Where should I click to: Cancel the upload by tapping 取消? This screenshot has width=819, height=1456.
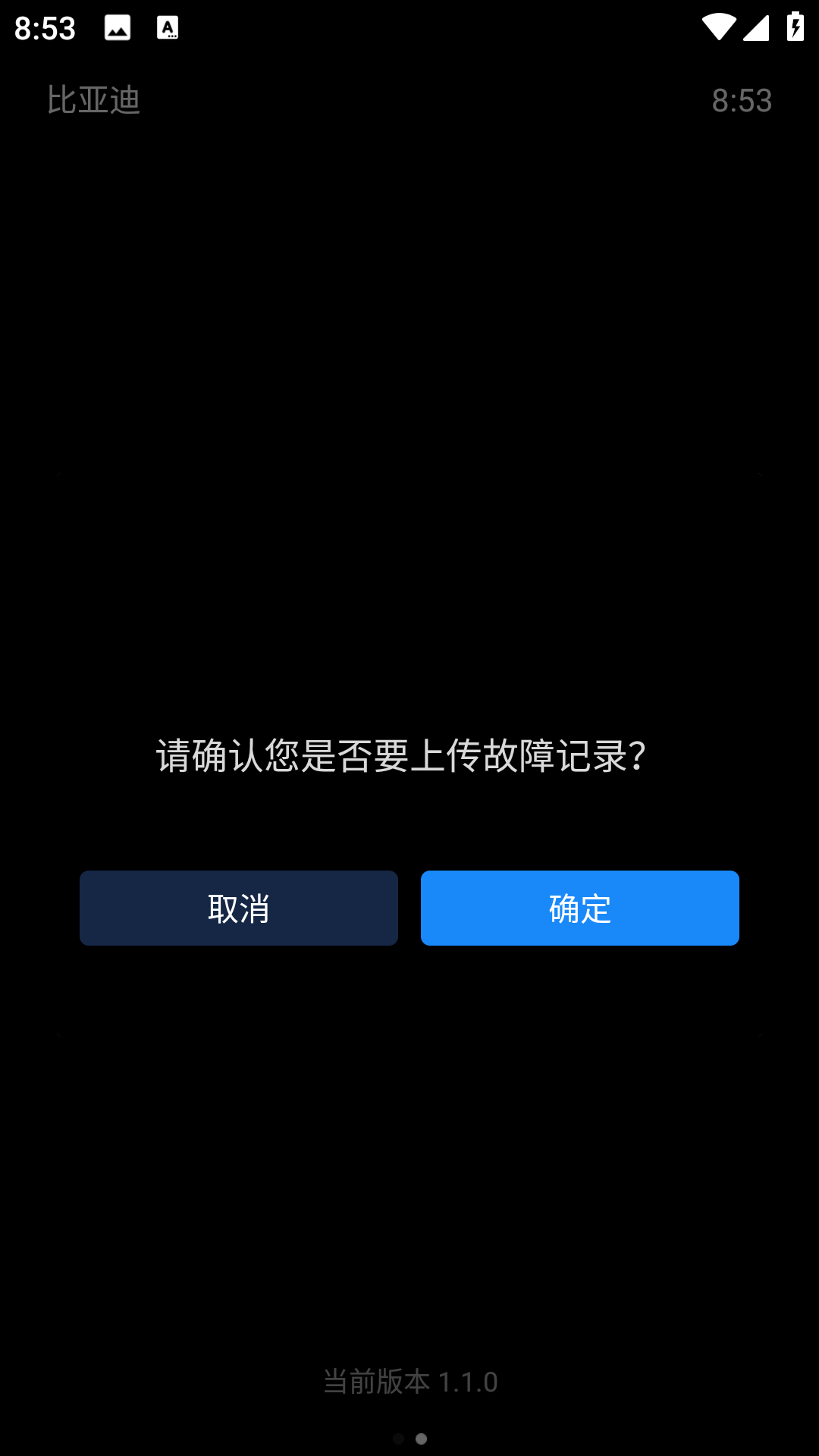[238, 908]
